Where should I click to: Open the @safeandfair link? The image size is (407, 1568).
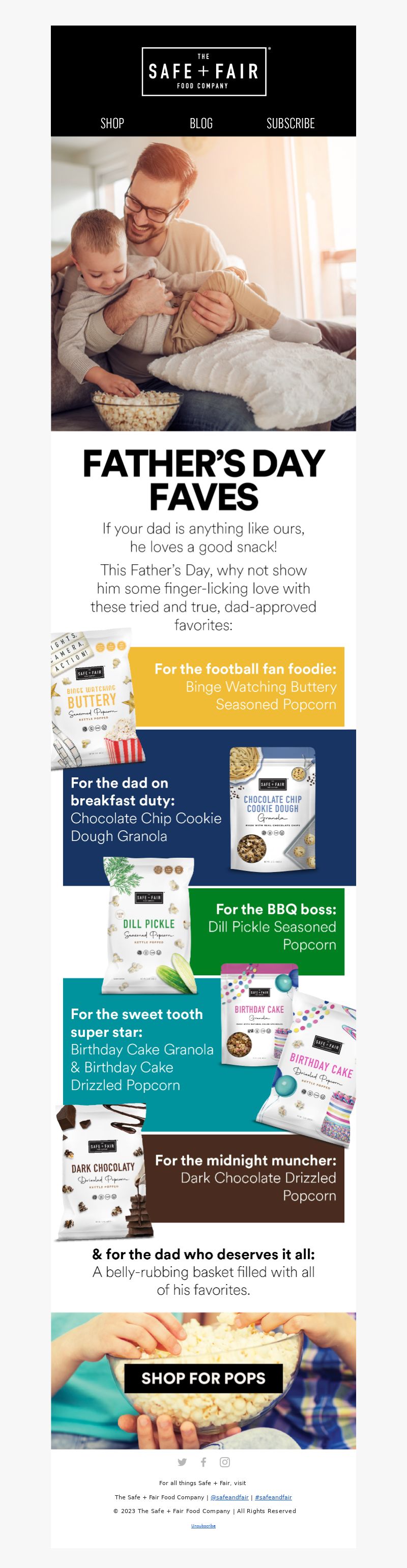click(229, 1497)
